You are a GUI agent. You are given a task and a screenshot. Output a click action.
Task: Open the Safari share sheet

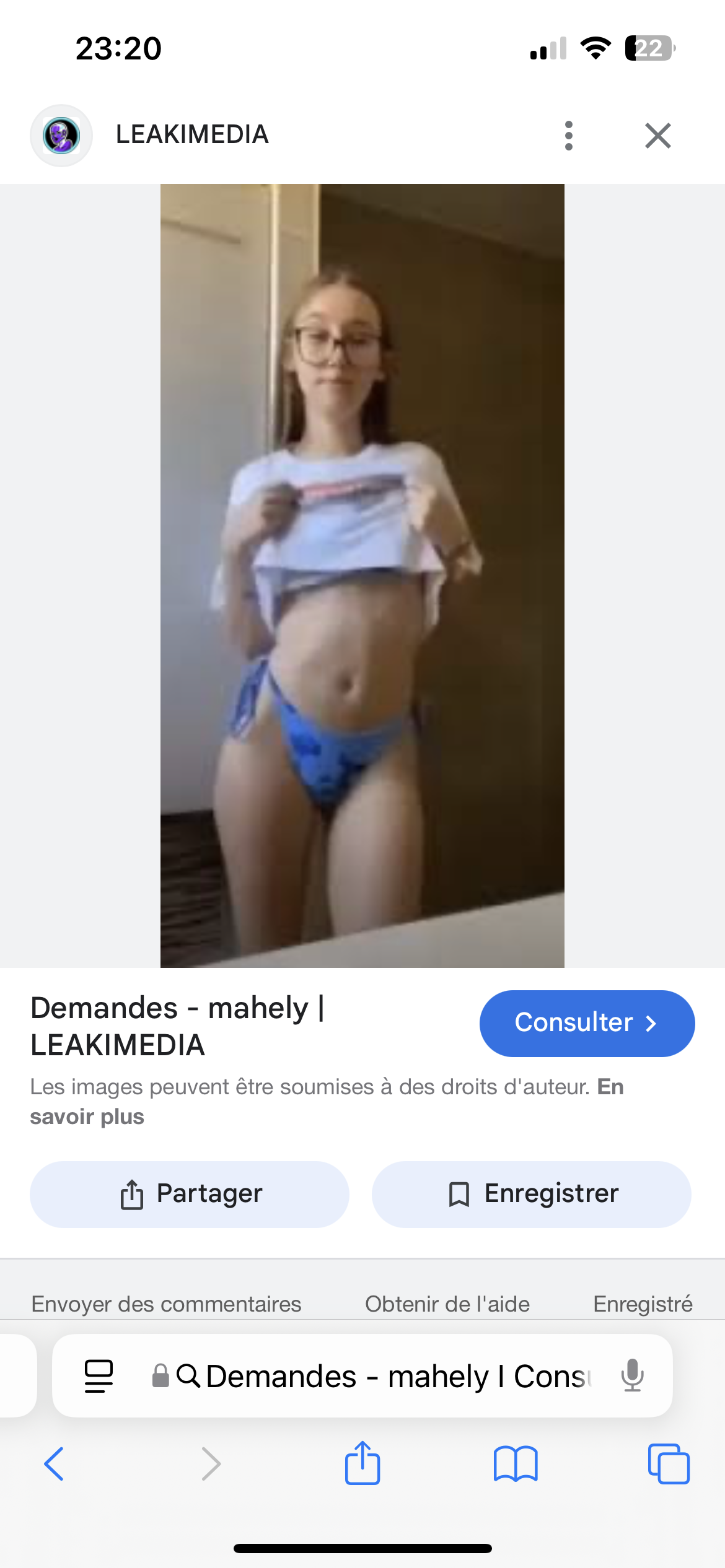point(362,1464)
